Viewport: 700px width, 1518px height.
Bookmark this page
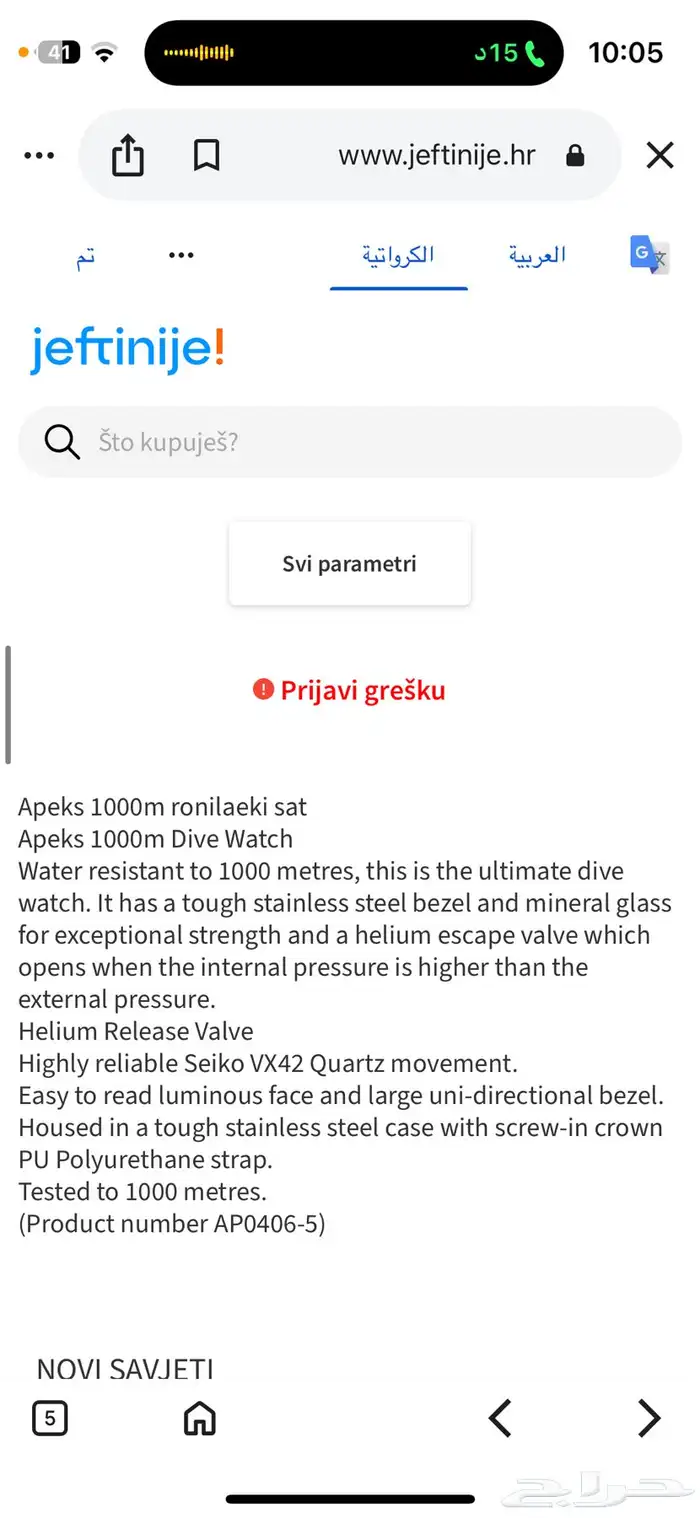coord(206,156)
